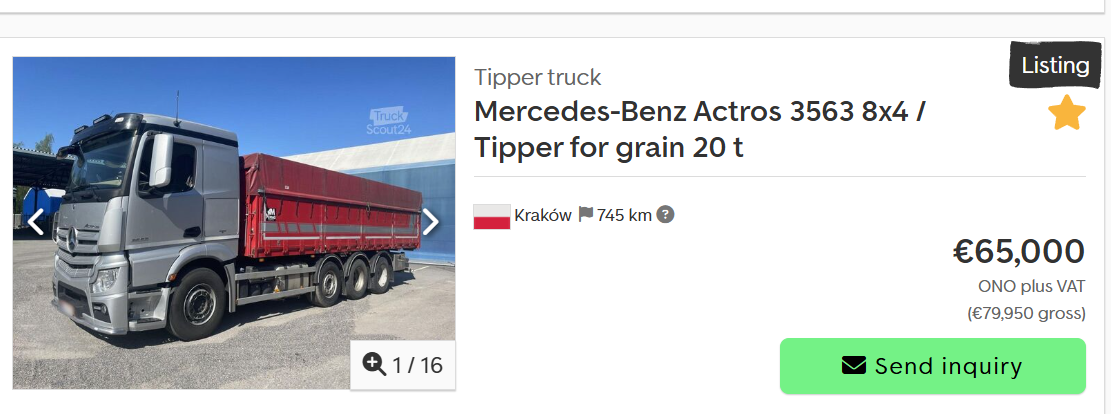Send inquiry for the Actros tipper
This screenshot has height=414, width=1111.
[x=932, y=366]
